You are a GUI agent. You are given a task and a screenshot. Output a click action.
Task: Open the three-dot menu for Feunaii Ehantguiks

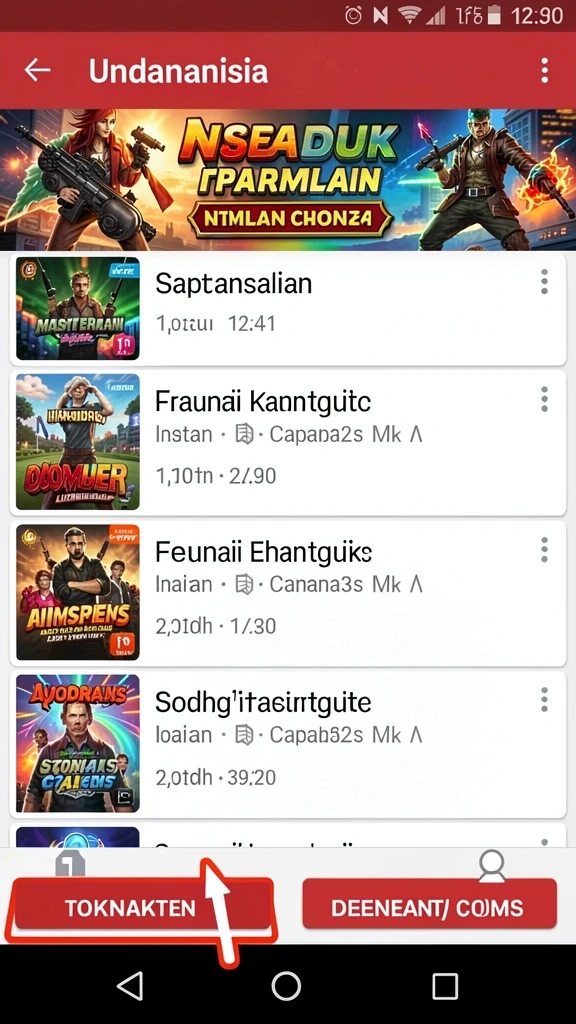[544, 550]
